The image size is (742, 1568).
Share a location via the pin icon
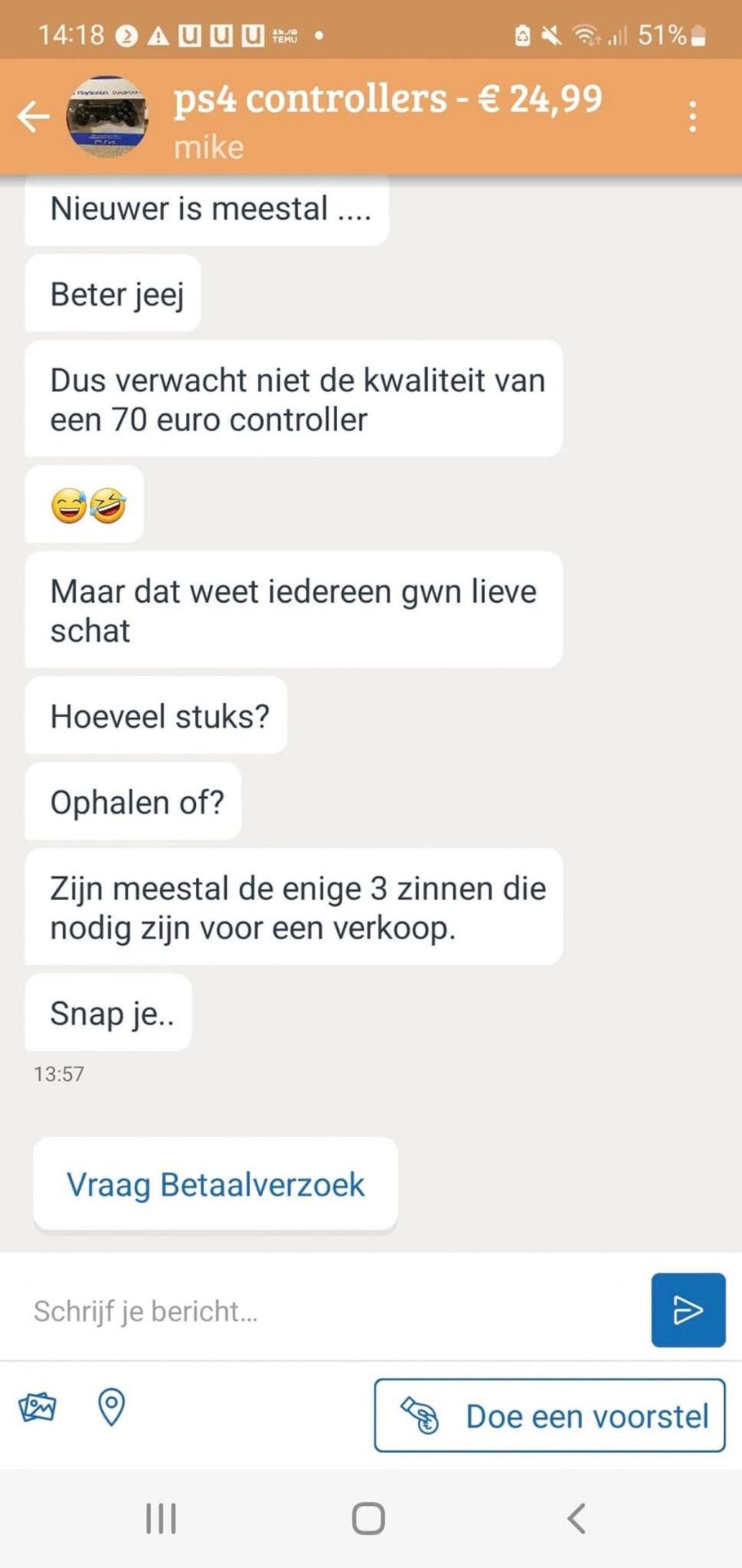coord(111,1407)
